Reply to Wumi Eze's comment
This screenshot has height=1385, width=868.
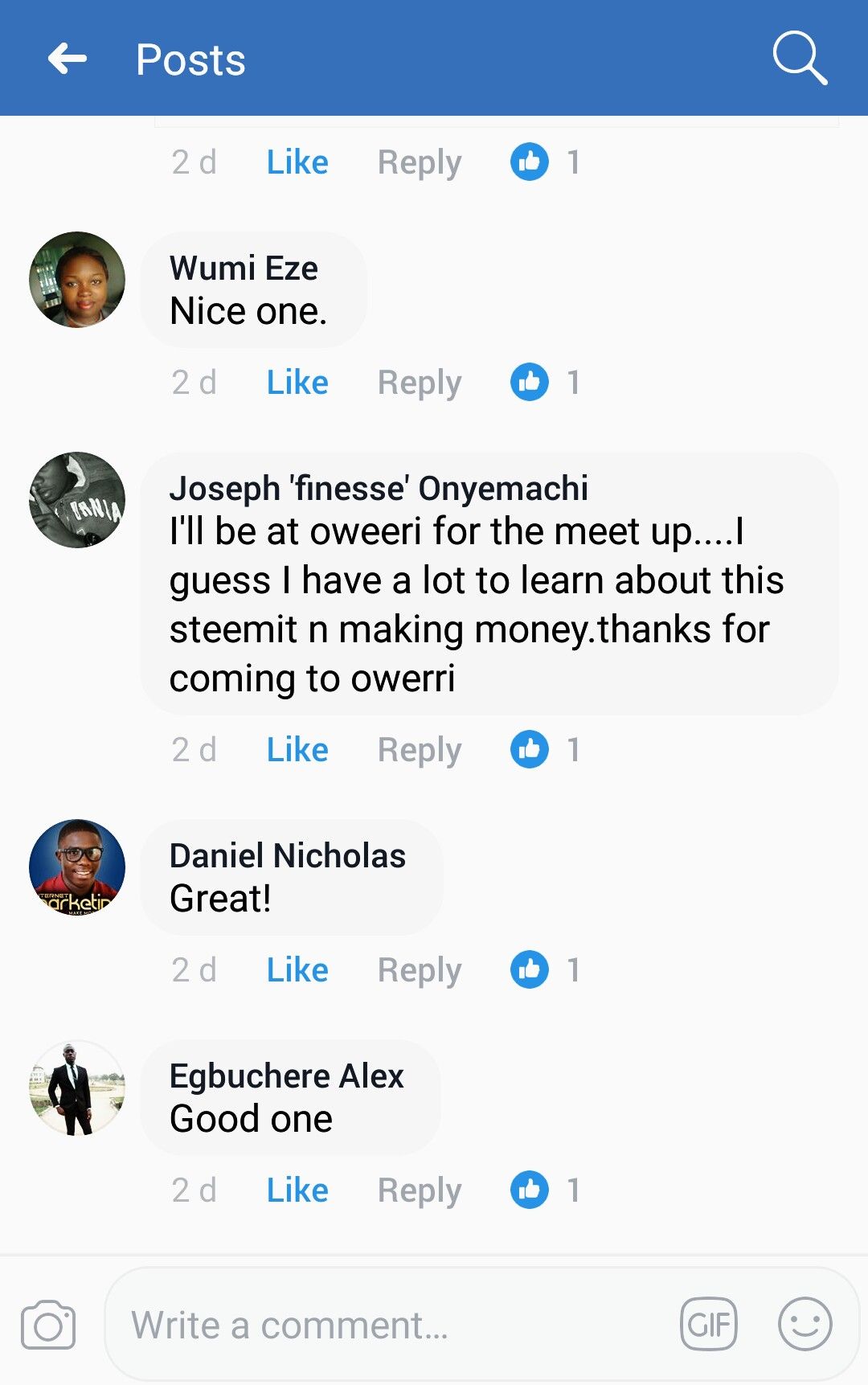(420, 383)
